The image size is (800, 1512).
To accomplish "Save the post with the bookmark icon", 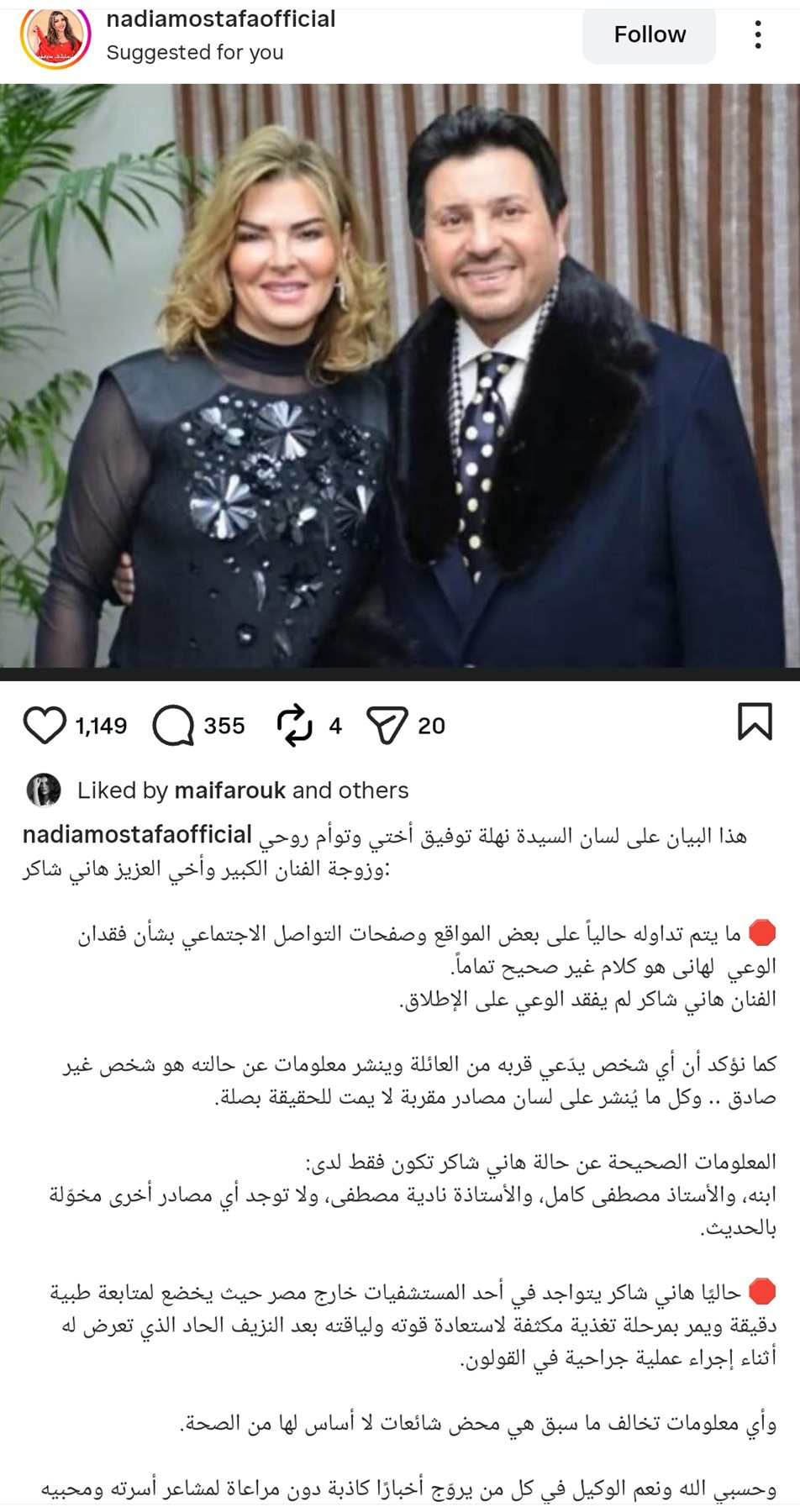I will pos(754,722).
